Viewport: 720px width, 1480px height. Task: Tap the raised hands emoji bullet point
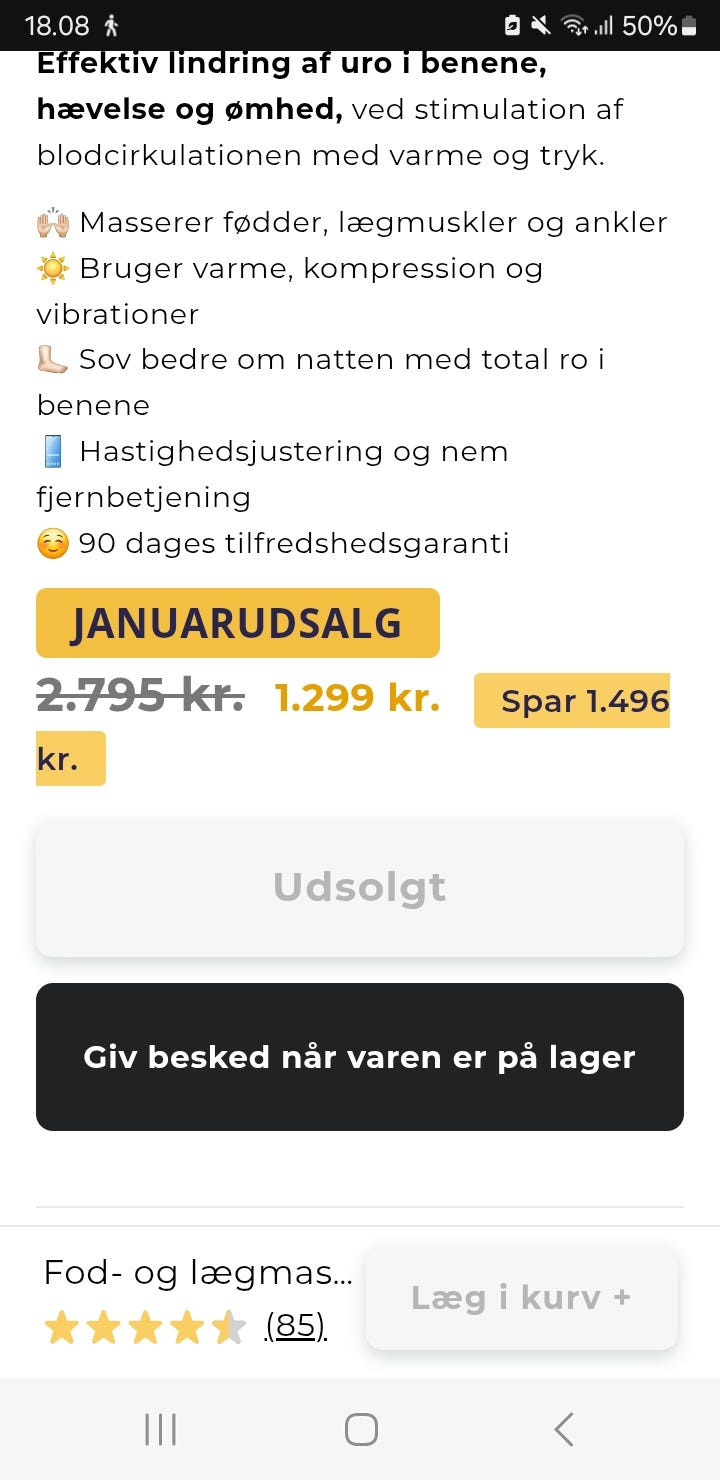tap(52, 221)
